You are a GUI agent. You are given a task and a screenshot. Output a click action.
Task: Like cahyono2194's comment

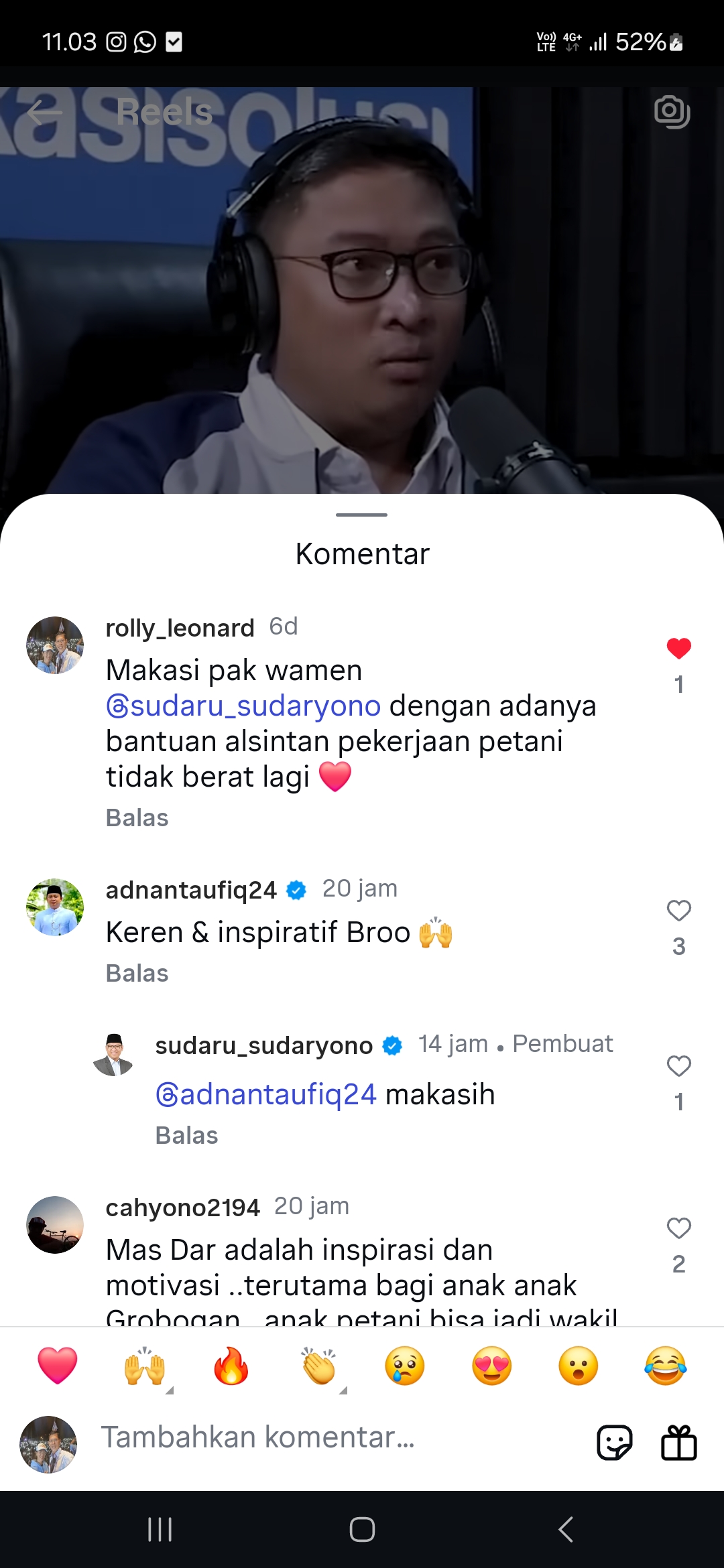[679, 1228]
